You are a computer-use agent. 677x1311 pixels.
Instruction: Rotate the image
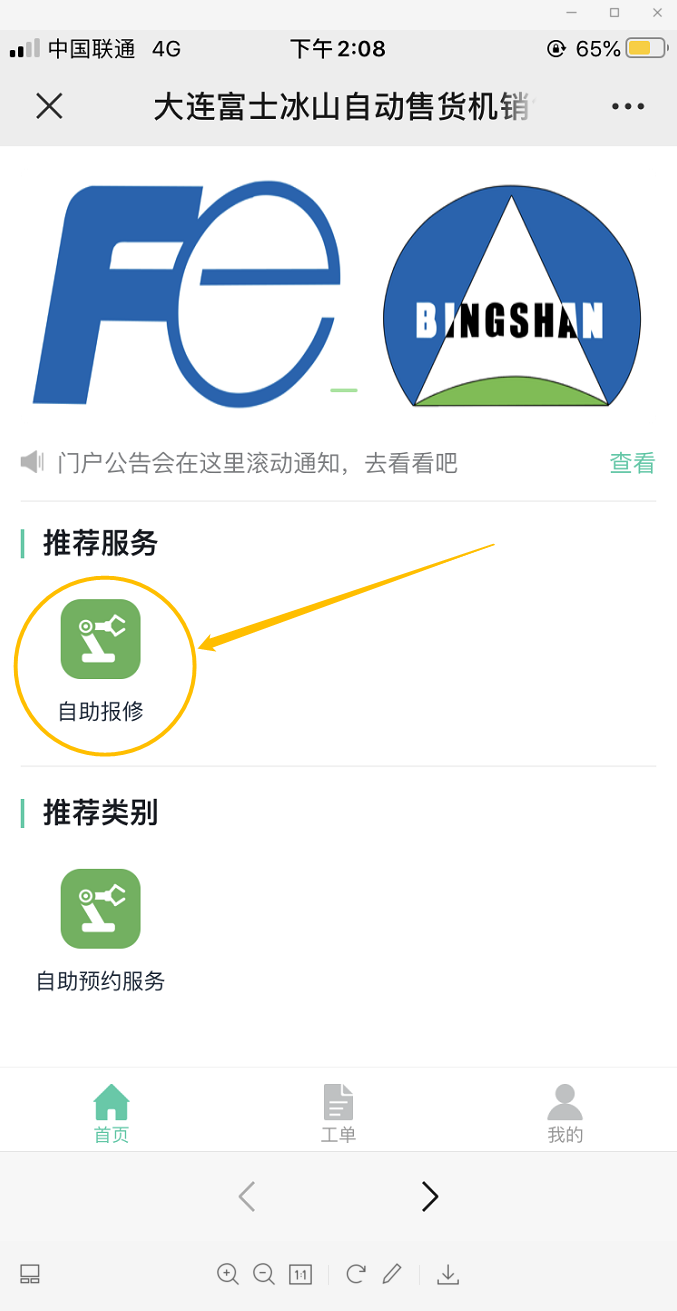tap(355, 1274)
